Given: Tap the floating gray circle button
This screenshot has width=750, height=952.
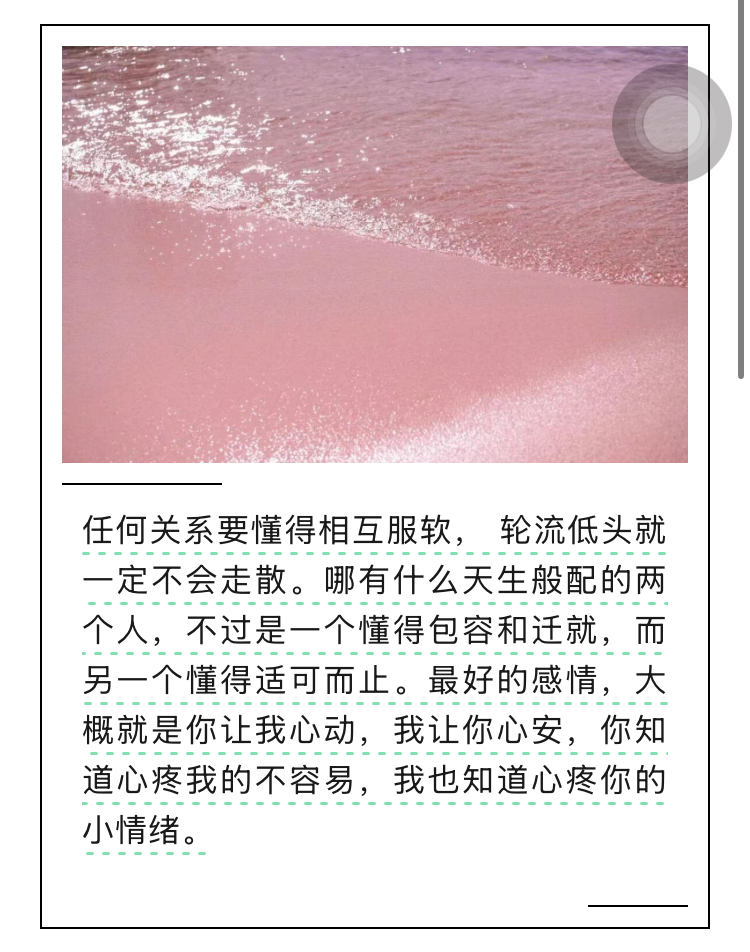Looking at the screenshot, I should (671, 124).
